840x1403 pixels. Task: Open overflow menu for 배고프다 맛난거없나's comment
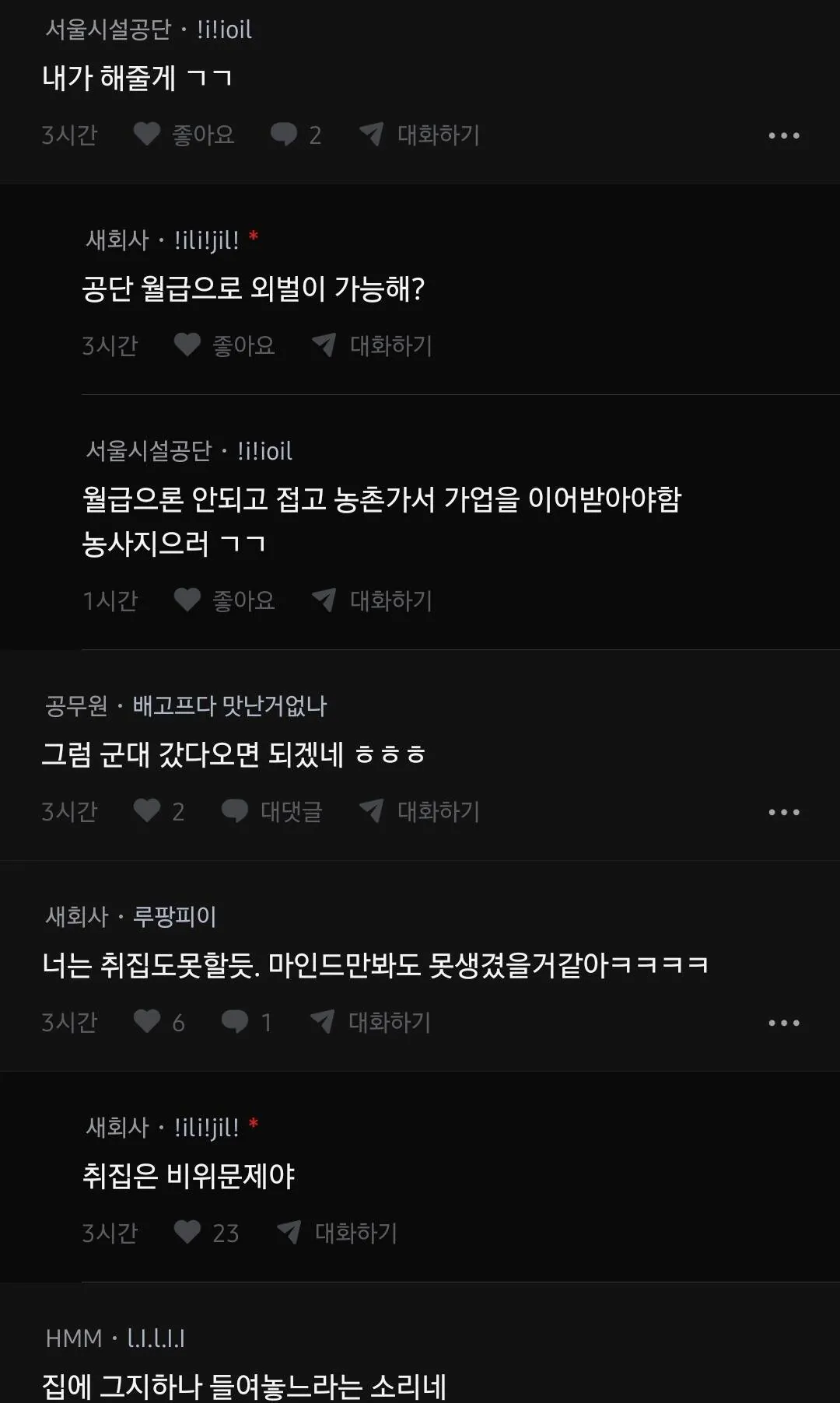click(x=783, y=812)
